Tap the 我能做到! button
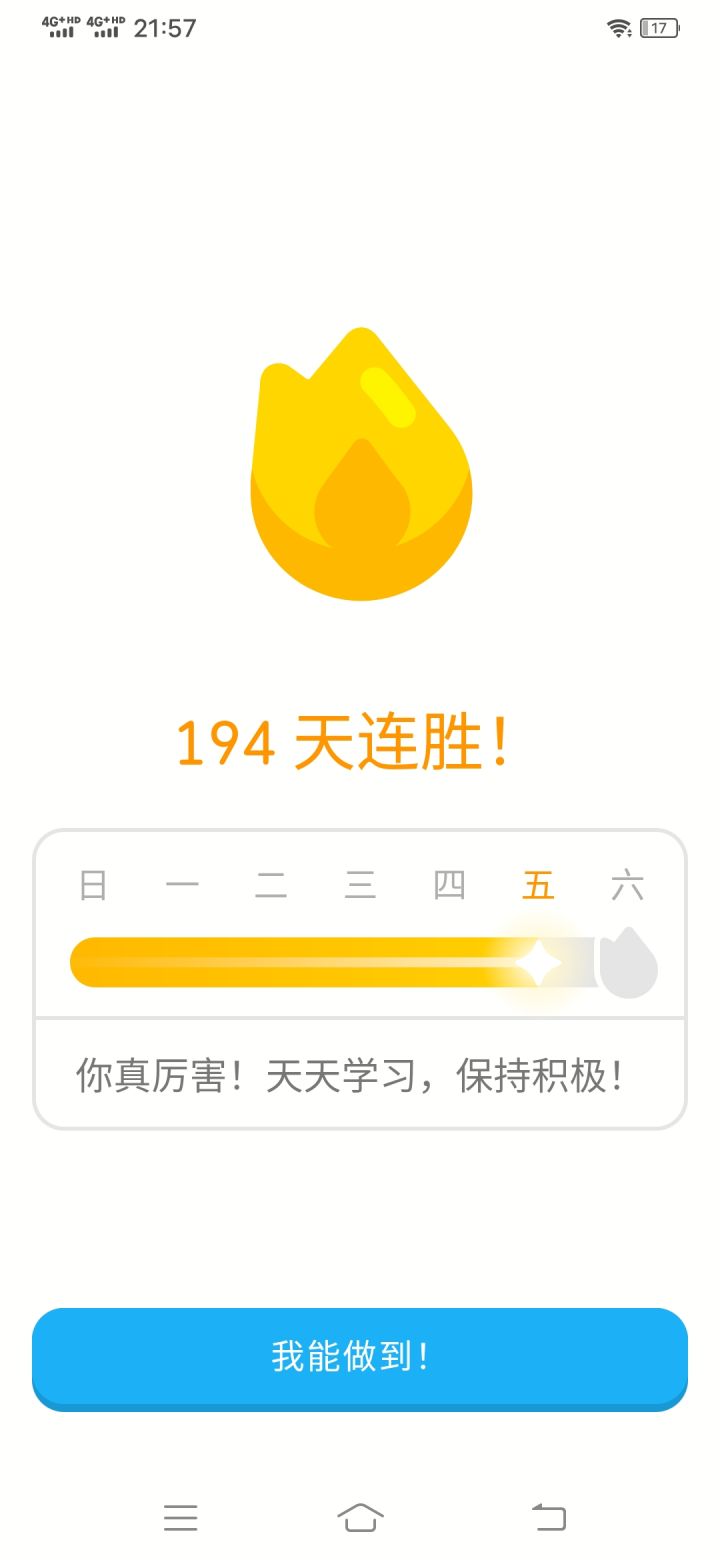The image size is (720, 1560). 360,1357
